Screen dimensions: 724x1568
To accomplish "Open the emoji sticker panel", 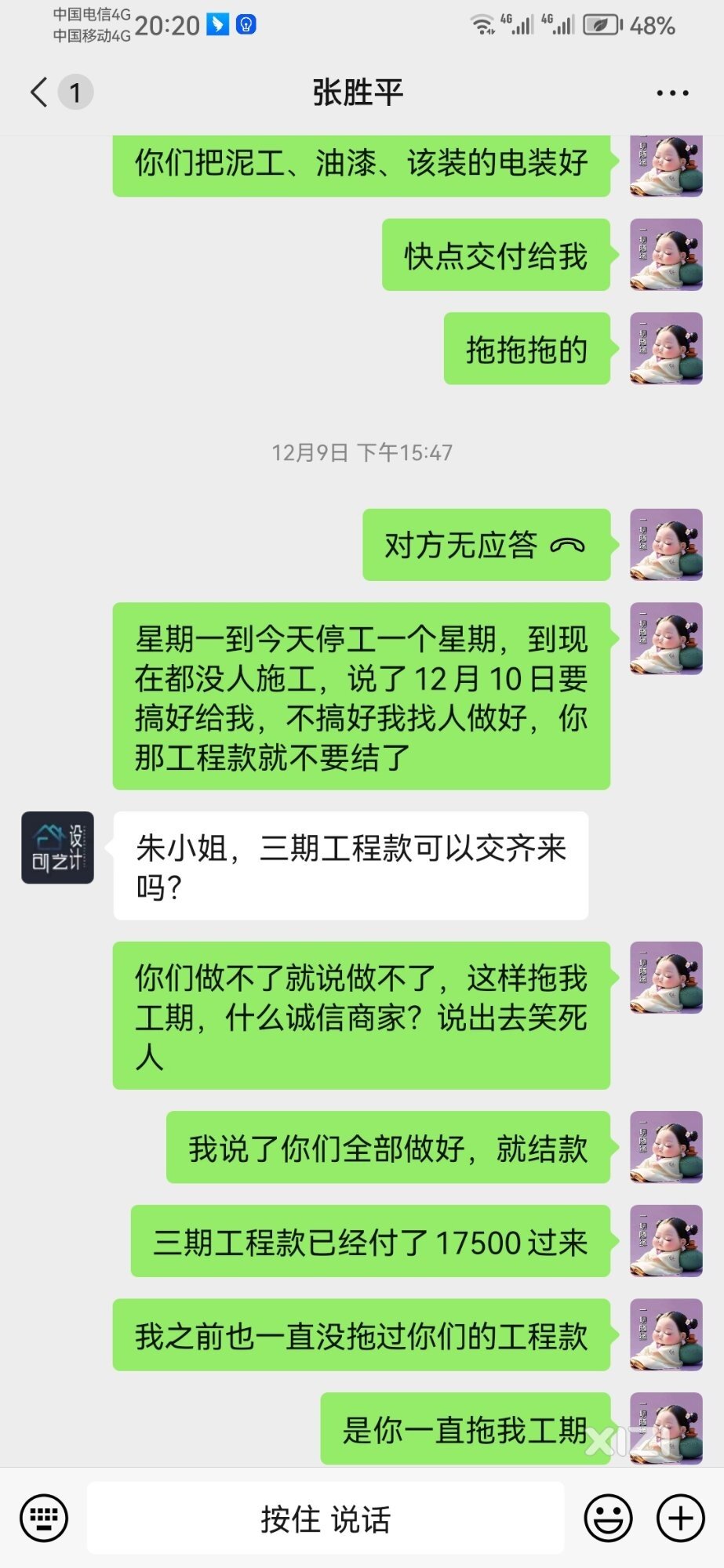I will (608, 1519).
